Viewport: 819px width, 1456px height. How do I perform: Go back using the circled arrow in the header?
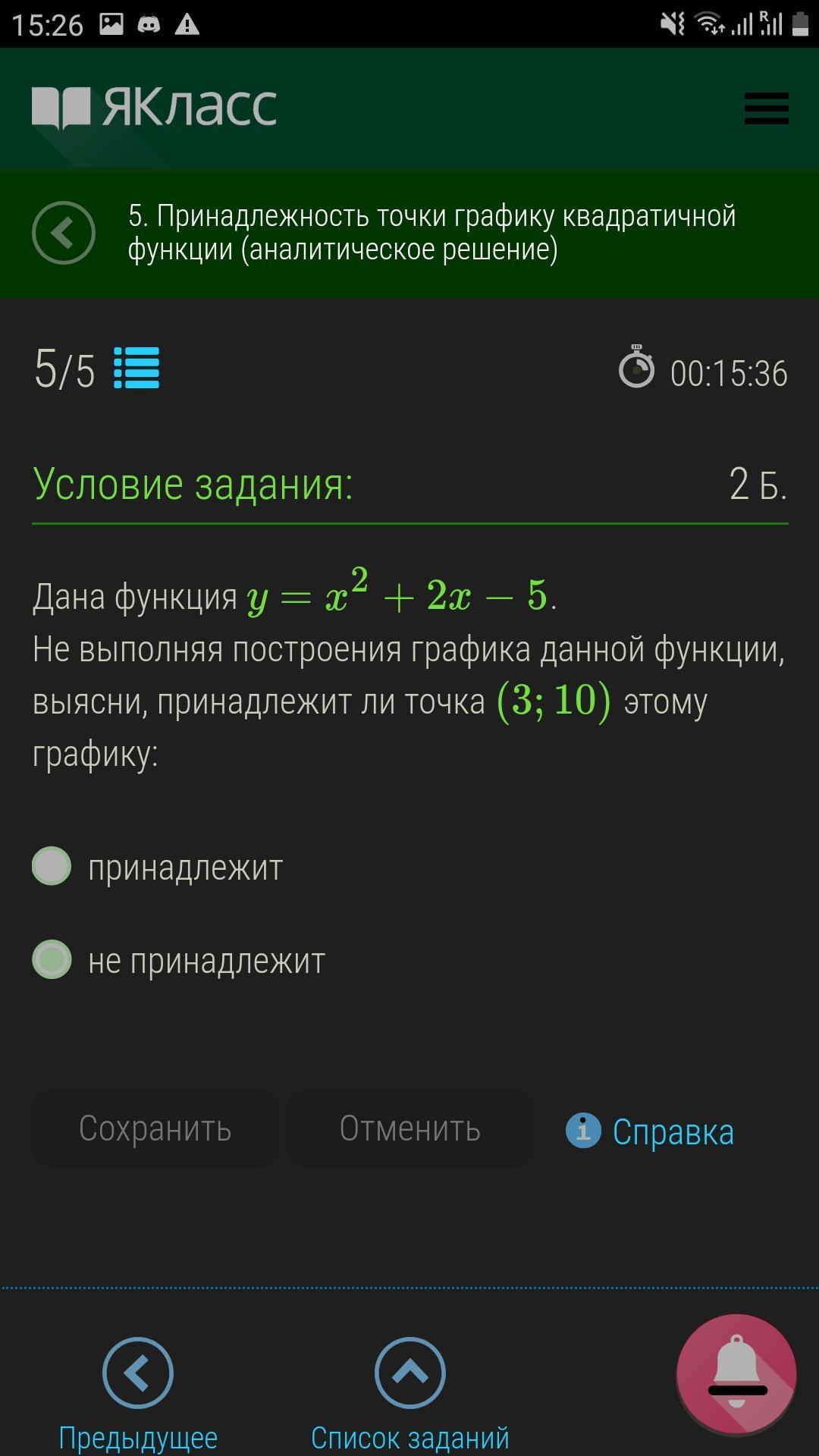tap(64, 233)
